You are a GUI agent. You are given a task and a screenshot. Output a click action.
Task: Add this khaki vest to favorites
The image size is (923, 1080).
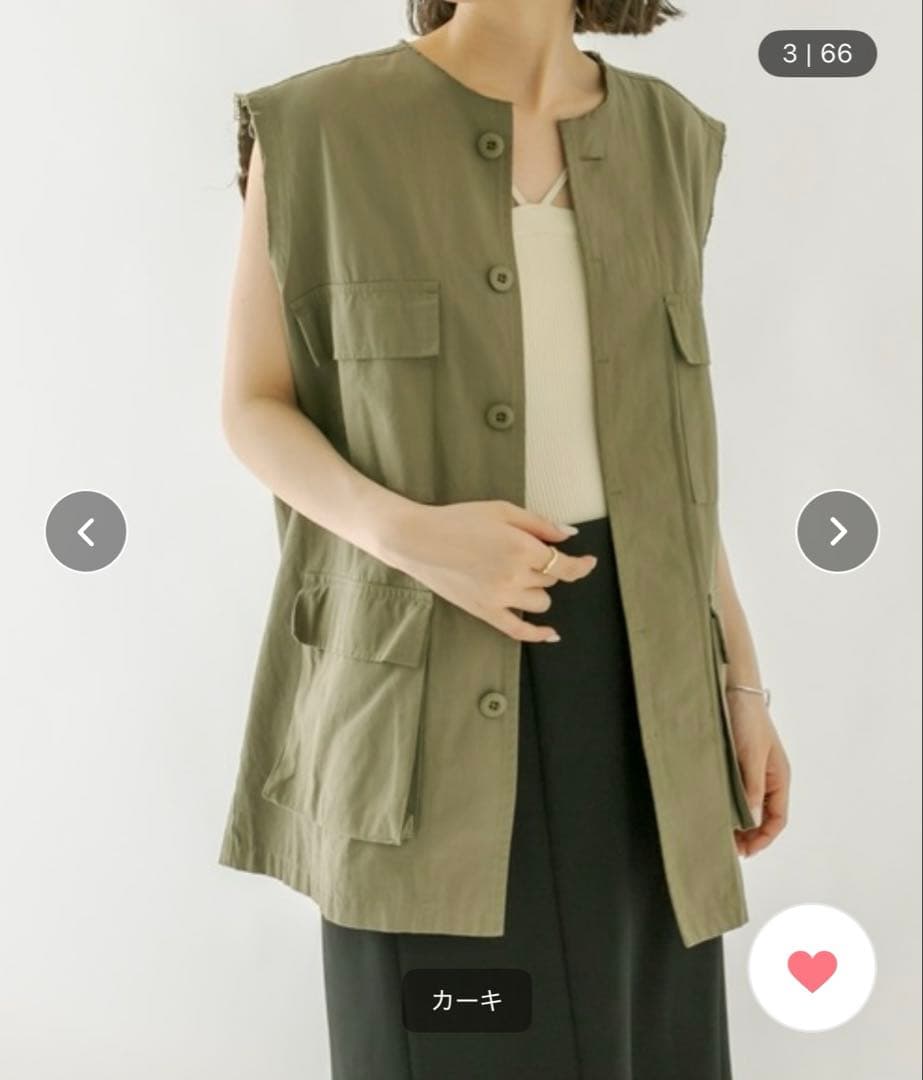812,968
